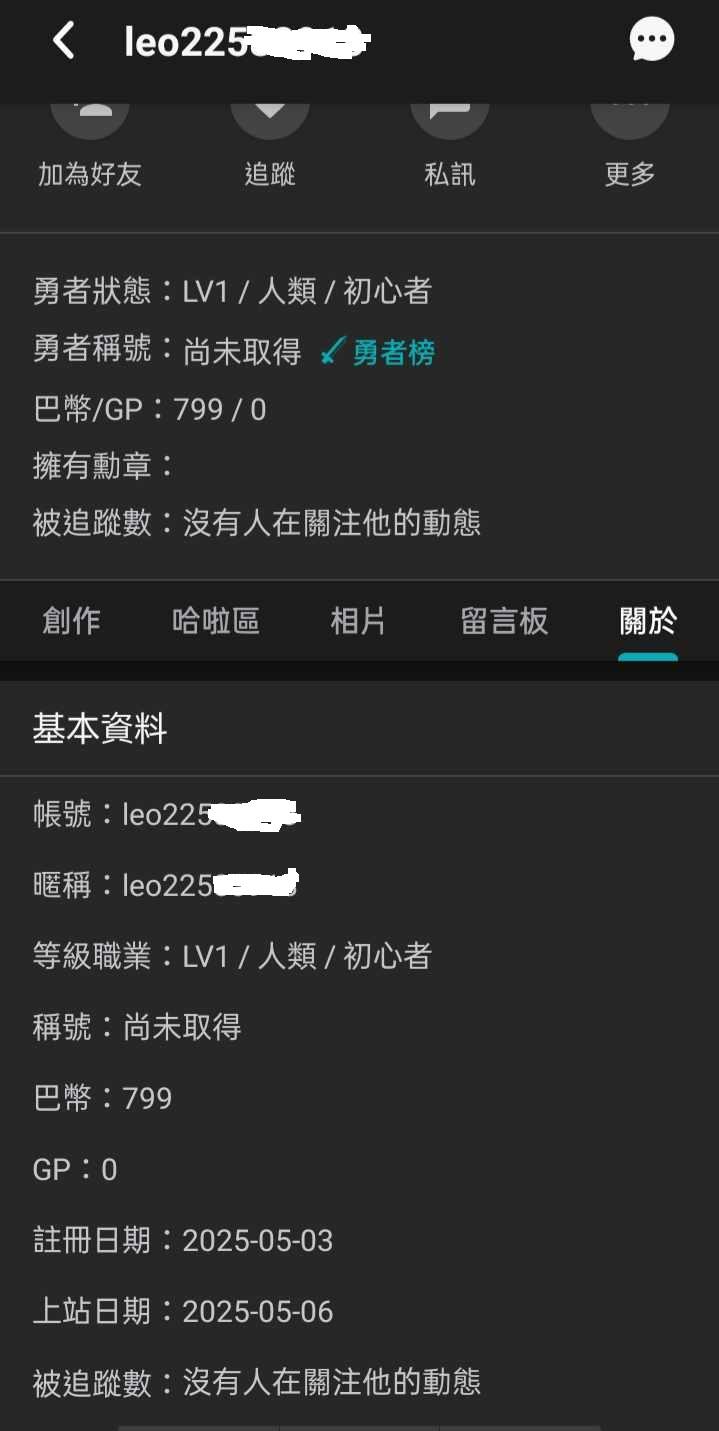Switch to the 哈啦區 tab

[216, 621]
